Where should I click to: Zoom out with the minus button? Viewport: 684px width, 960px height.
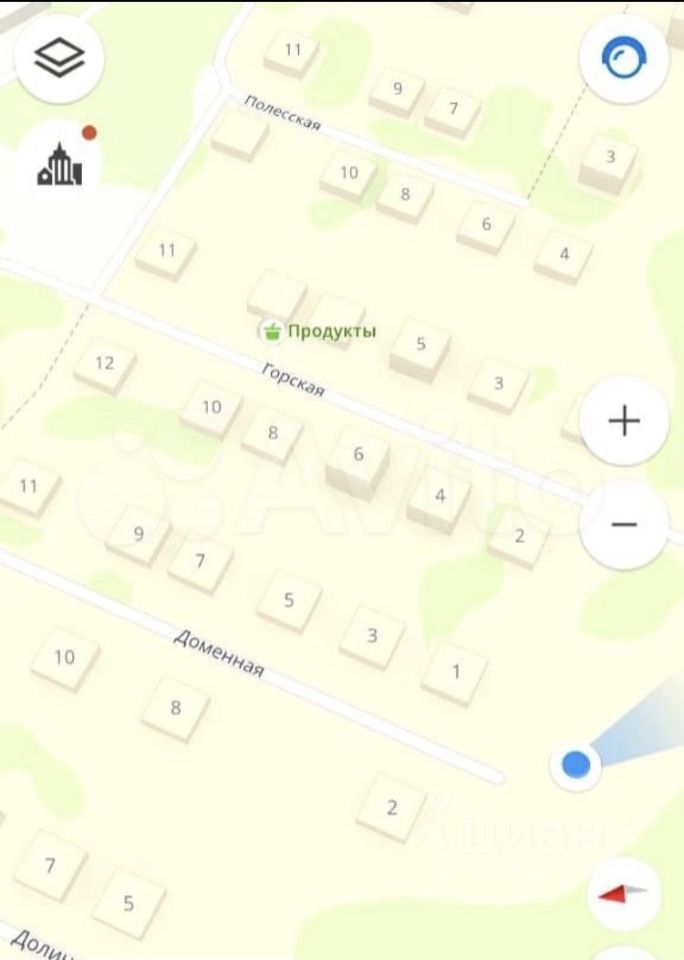(624, 524)
